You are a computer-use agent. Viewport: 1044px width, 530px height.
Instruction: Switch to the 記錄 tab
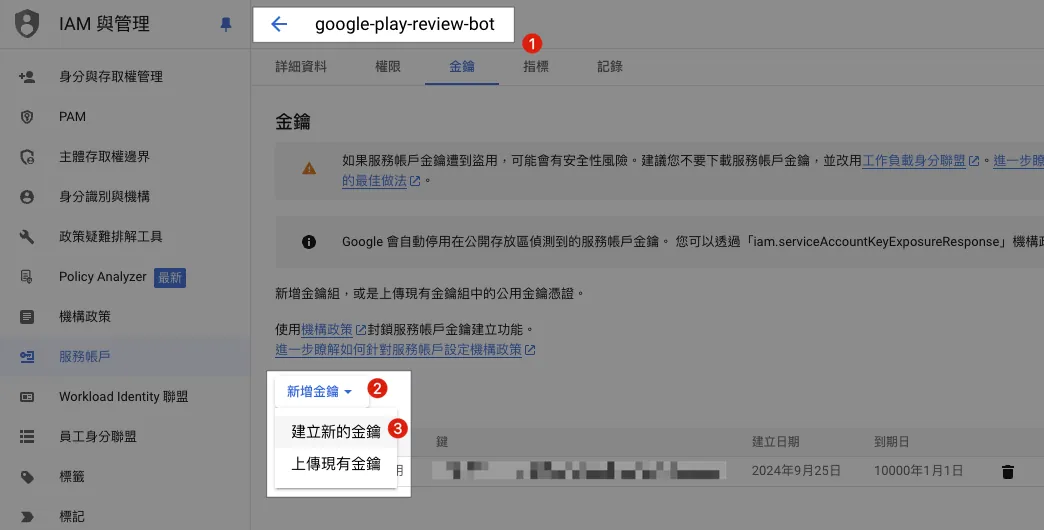pyautogui.click(x=610, y=66)
